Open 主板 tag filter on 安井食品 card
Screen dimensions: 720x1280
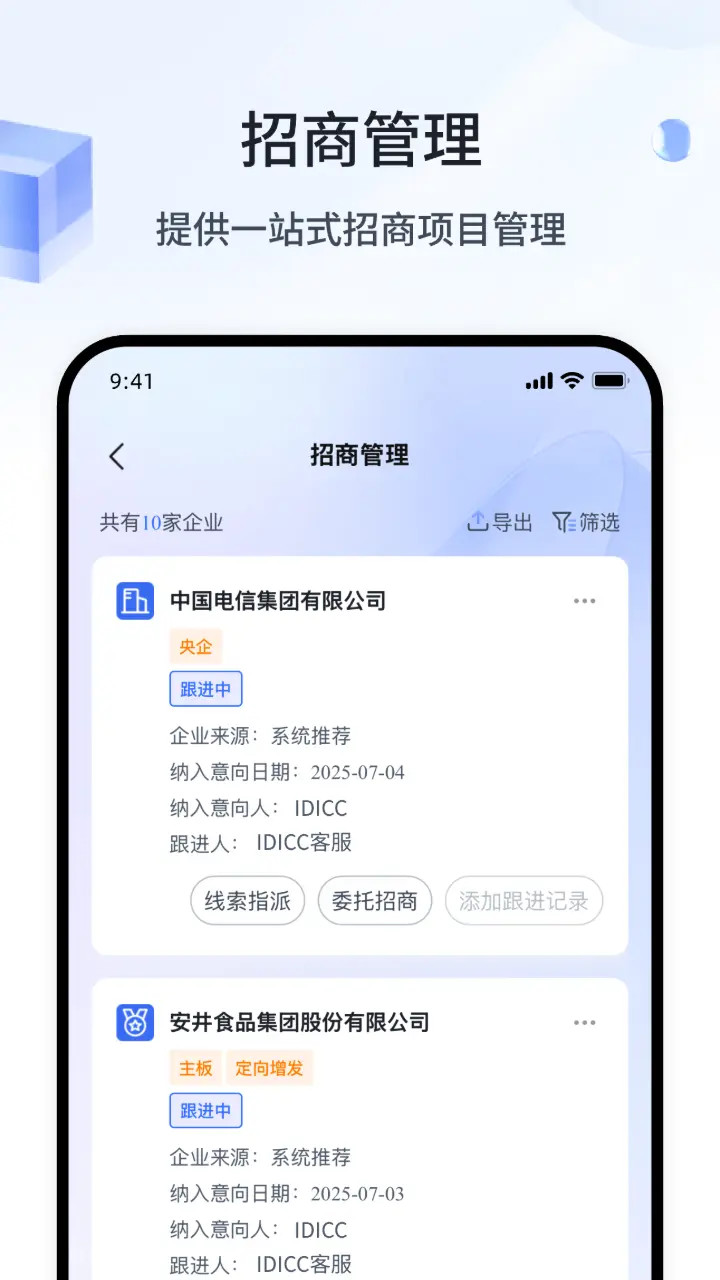click(x=196, y=1068)
